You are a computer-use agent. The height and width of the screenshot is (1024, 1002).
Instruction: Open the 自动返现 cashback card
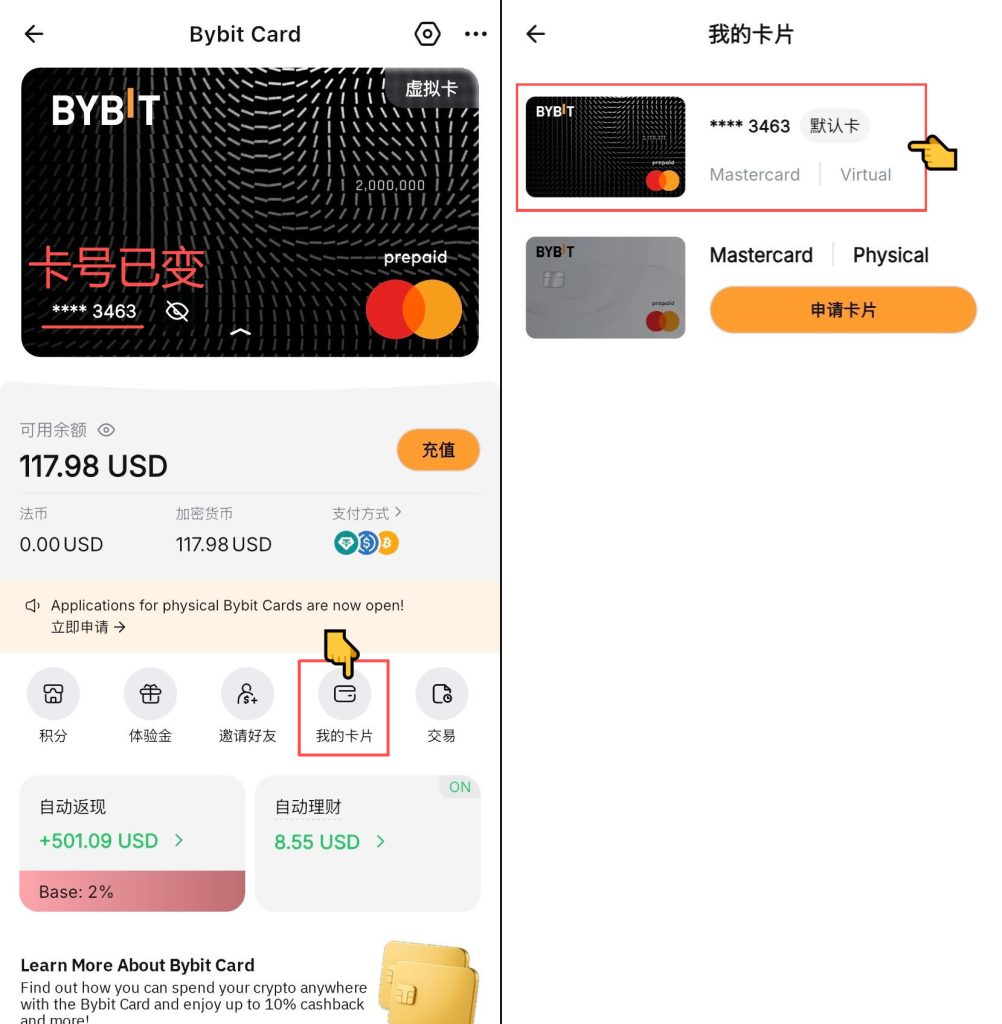(132, 843)
